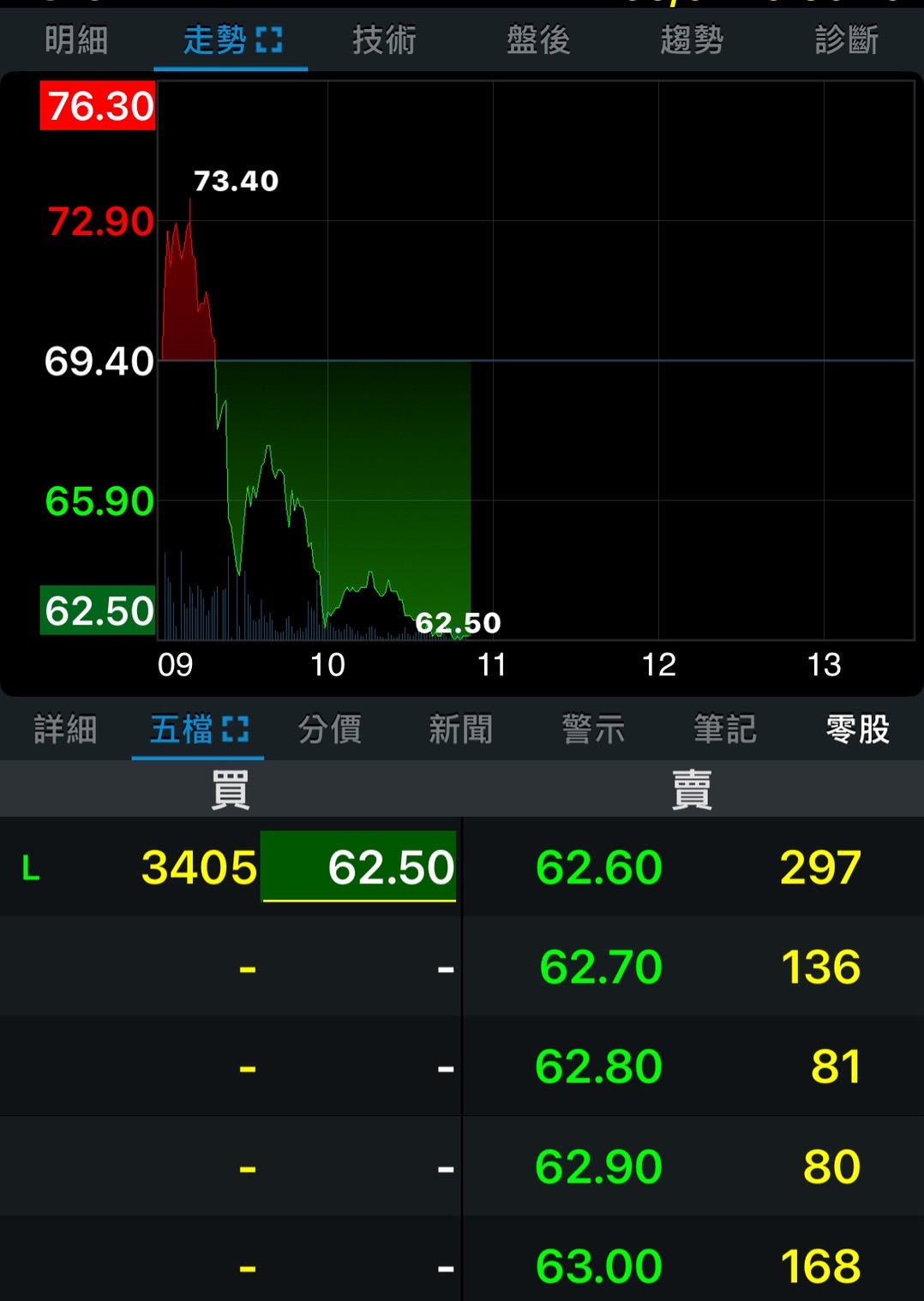The height and width of the screenshot is (1301, 924).
Task: Select the 63.00 ask price
Action: 599,1267
